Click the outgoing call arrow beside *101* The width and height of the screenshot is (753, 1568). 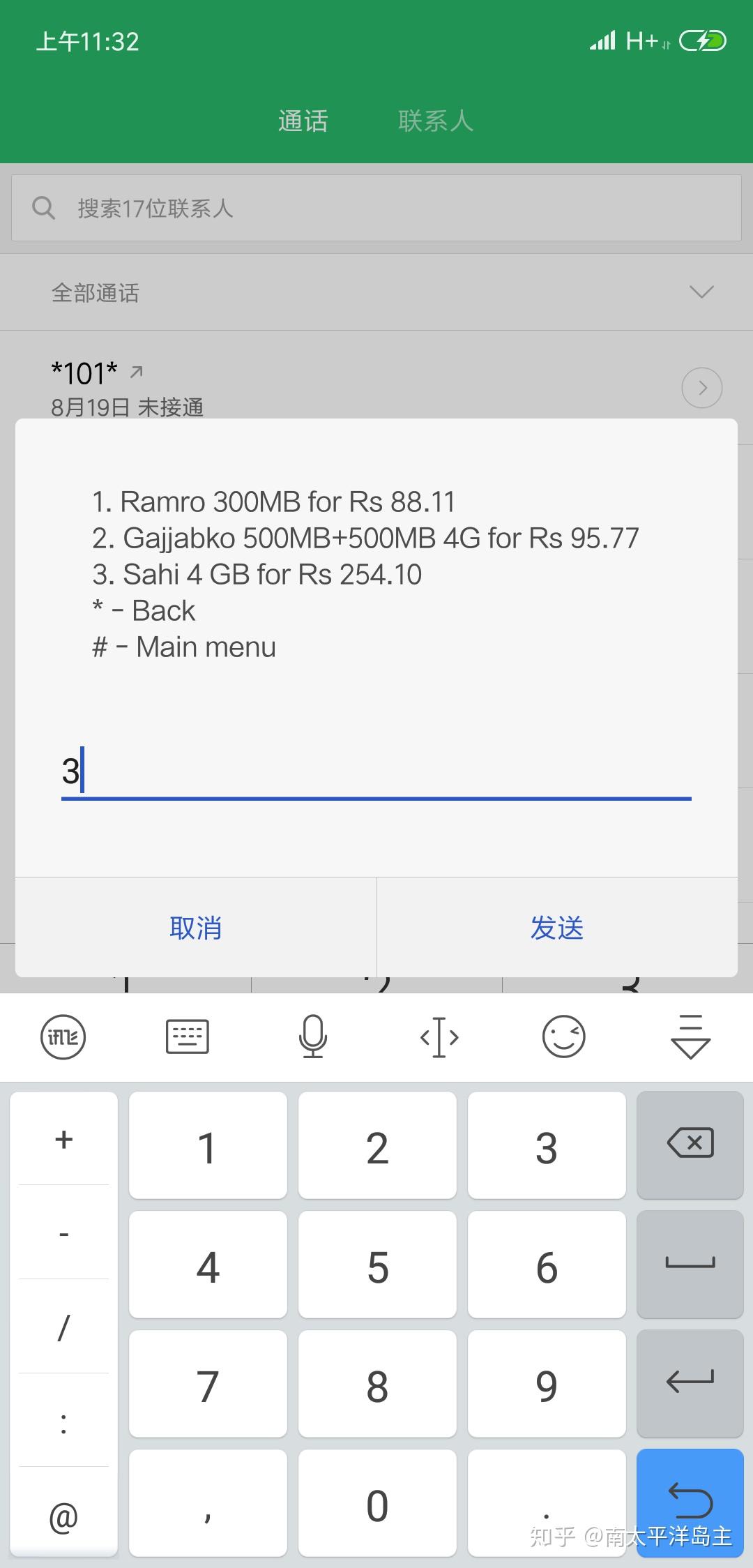(137, 372)
